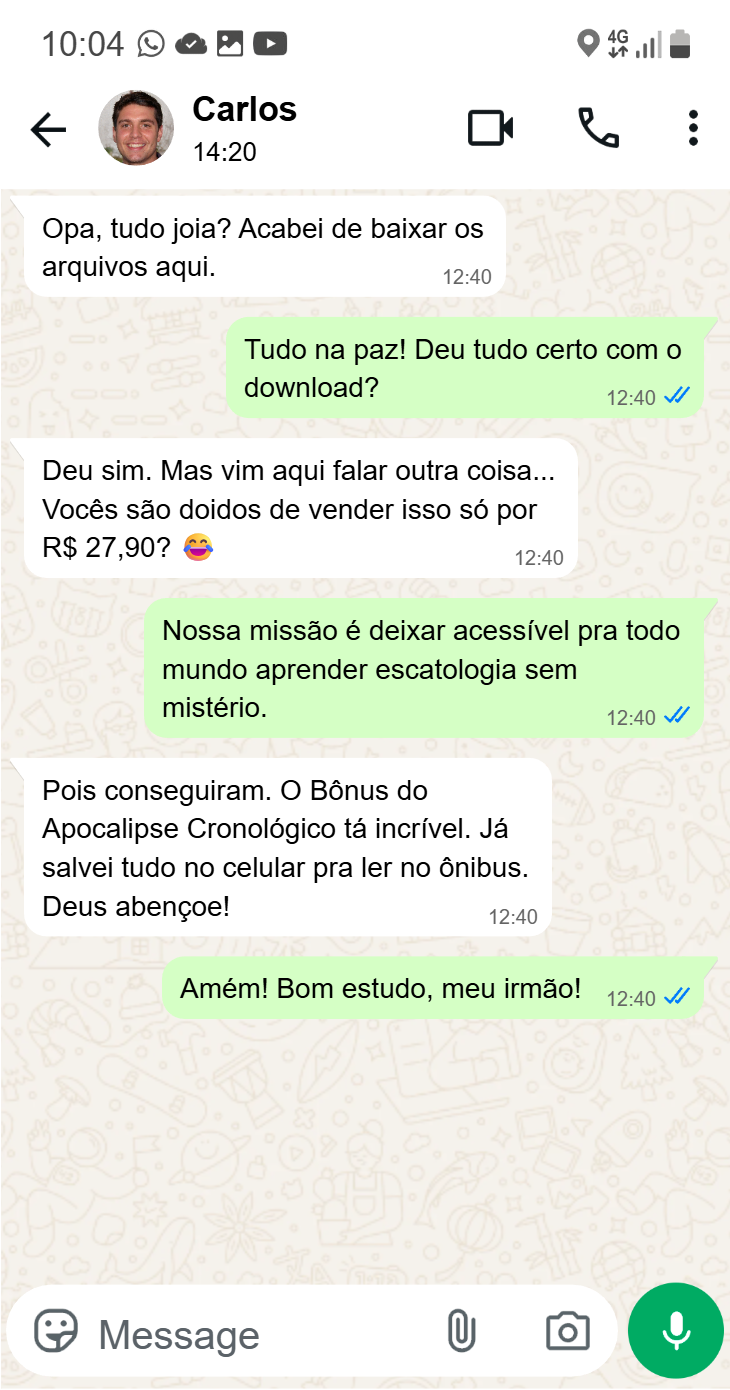This screenshot has width=730, height=1390.
Task: Open the three-dot overflow menu
Action: [693, 129]
